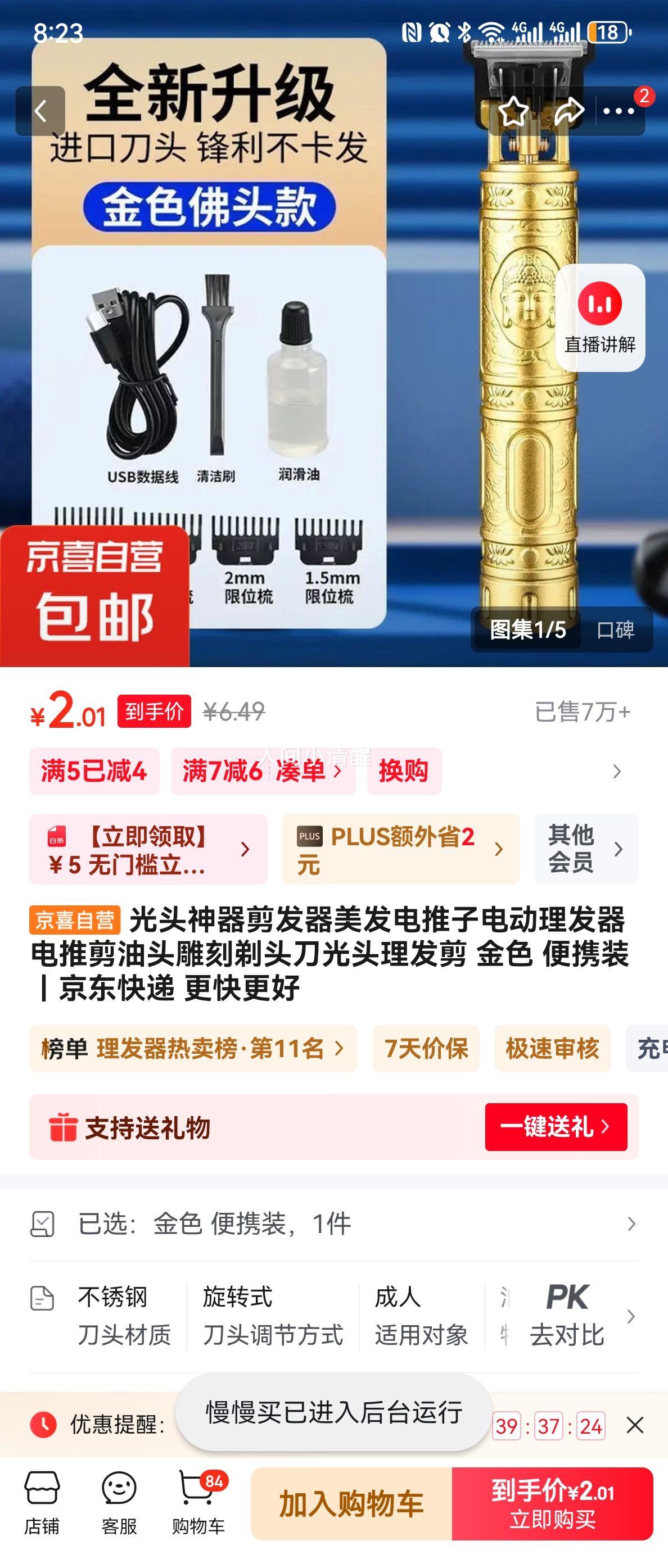Claim the ¥5 无门槛 coupon
Screen dimensions: 668x1568
148,849
